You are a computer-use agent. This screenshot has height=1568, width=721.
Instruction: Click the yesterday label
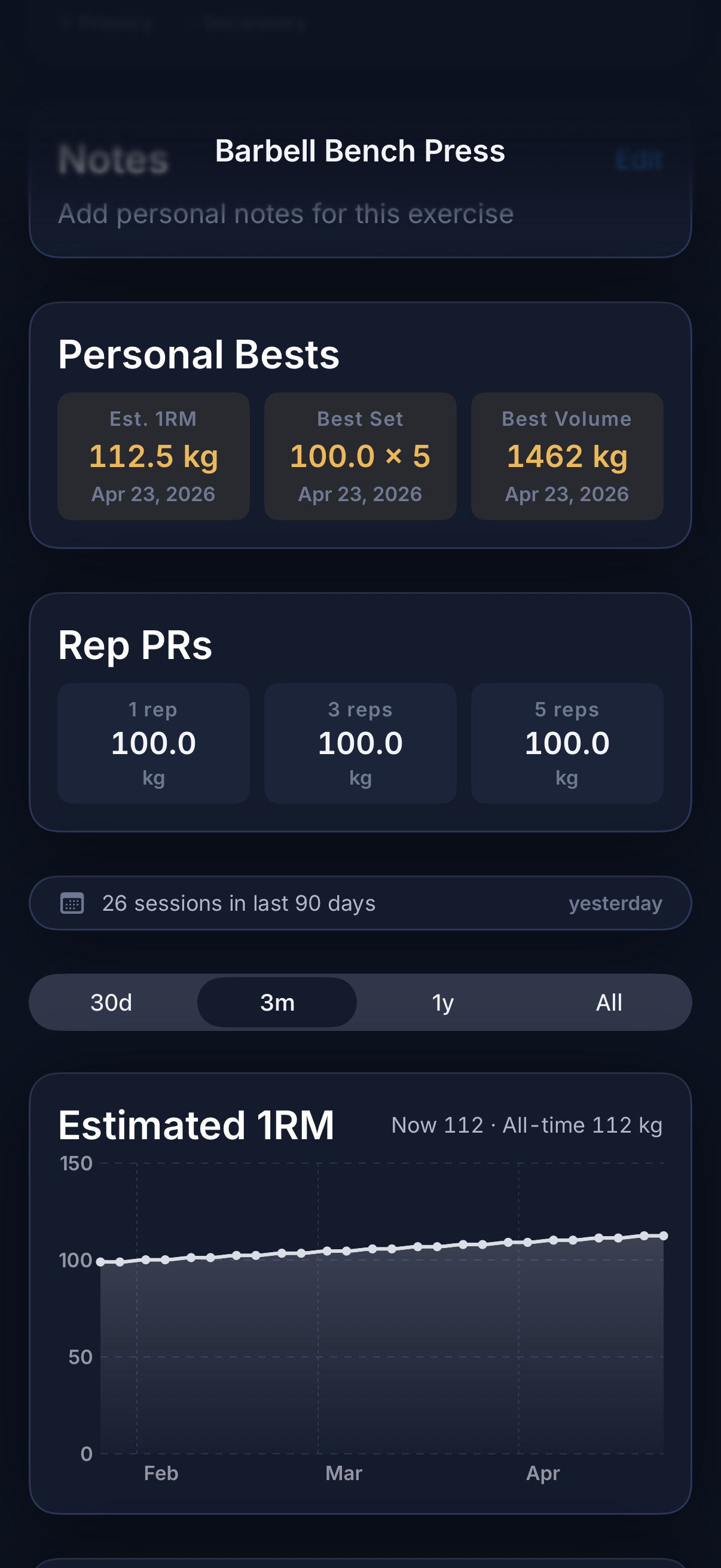pyautogui.click(x=615, y=903)
